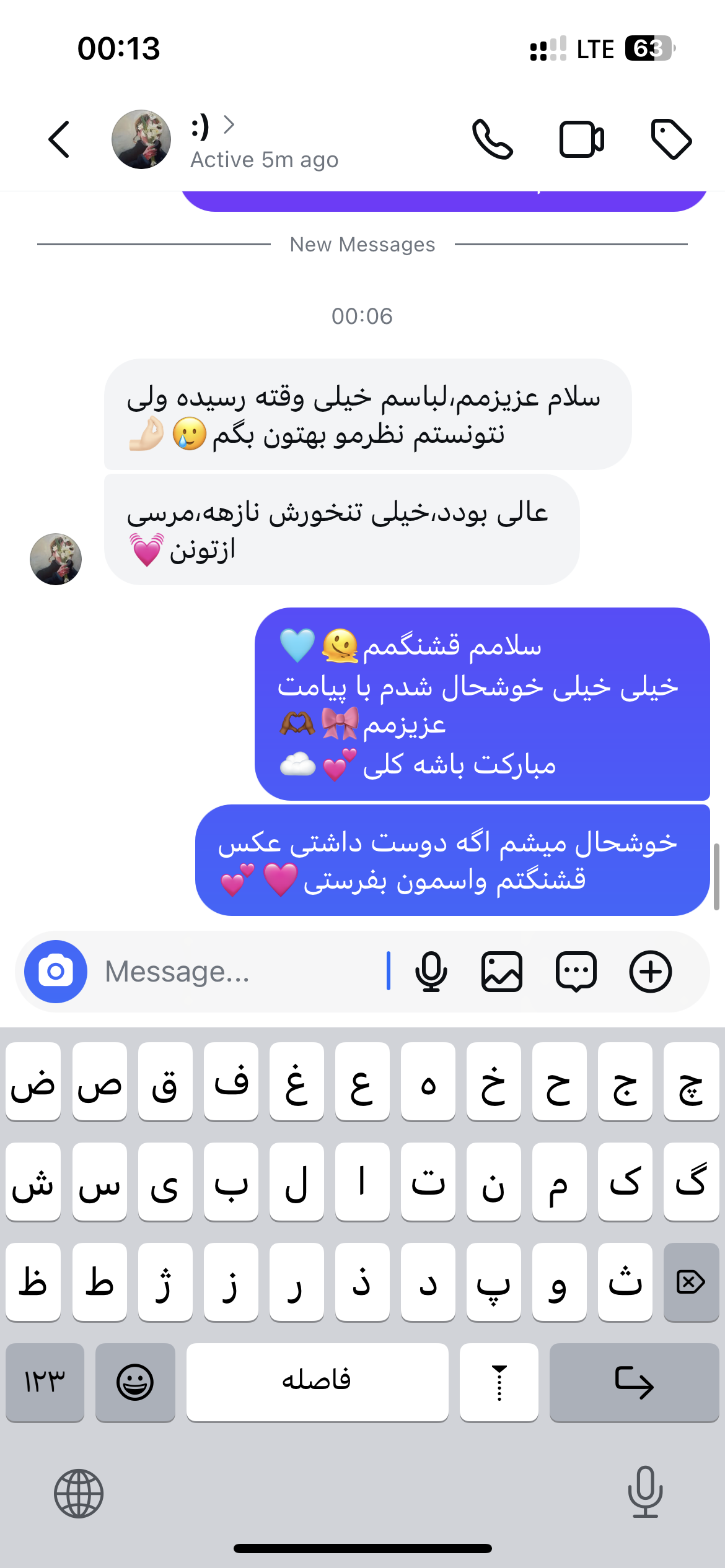Tap the sender's avatar beside the message
Viewport: 725px width, 1568px height.
[x=56, y=559]
